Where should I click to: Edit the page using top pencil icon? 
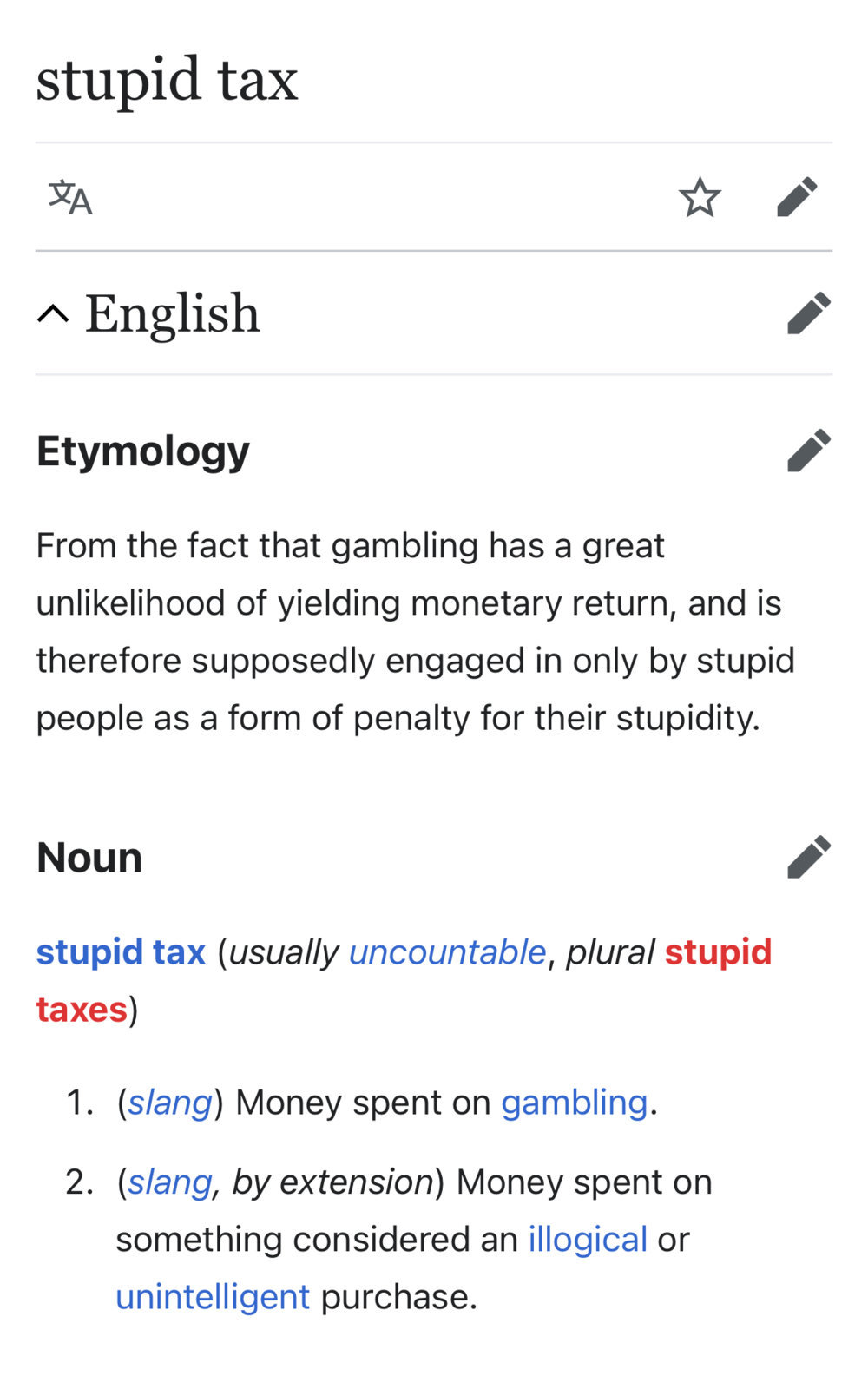point(797,196)
